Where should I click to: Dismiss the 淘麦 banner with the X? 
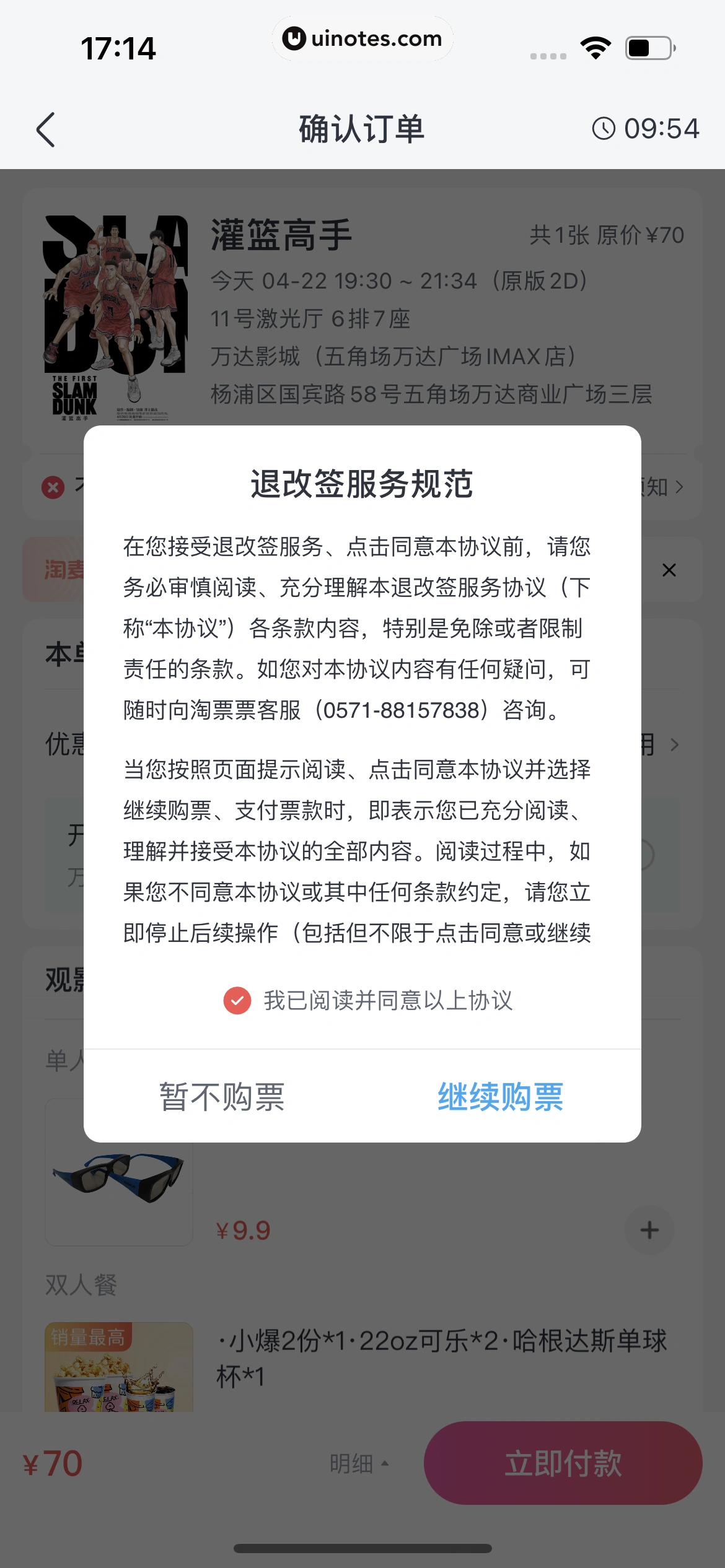click(x=669, y=570)
